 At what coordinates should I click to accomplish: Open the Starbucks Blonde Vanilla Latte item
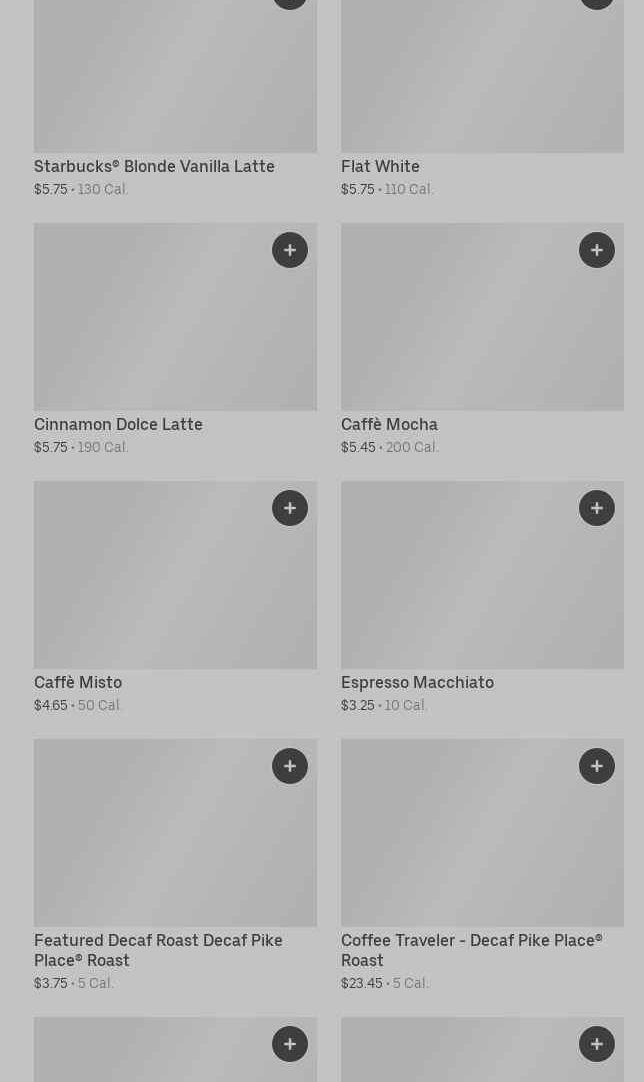[154, 166]
